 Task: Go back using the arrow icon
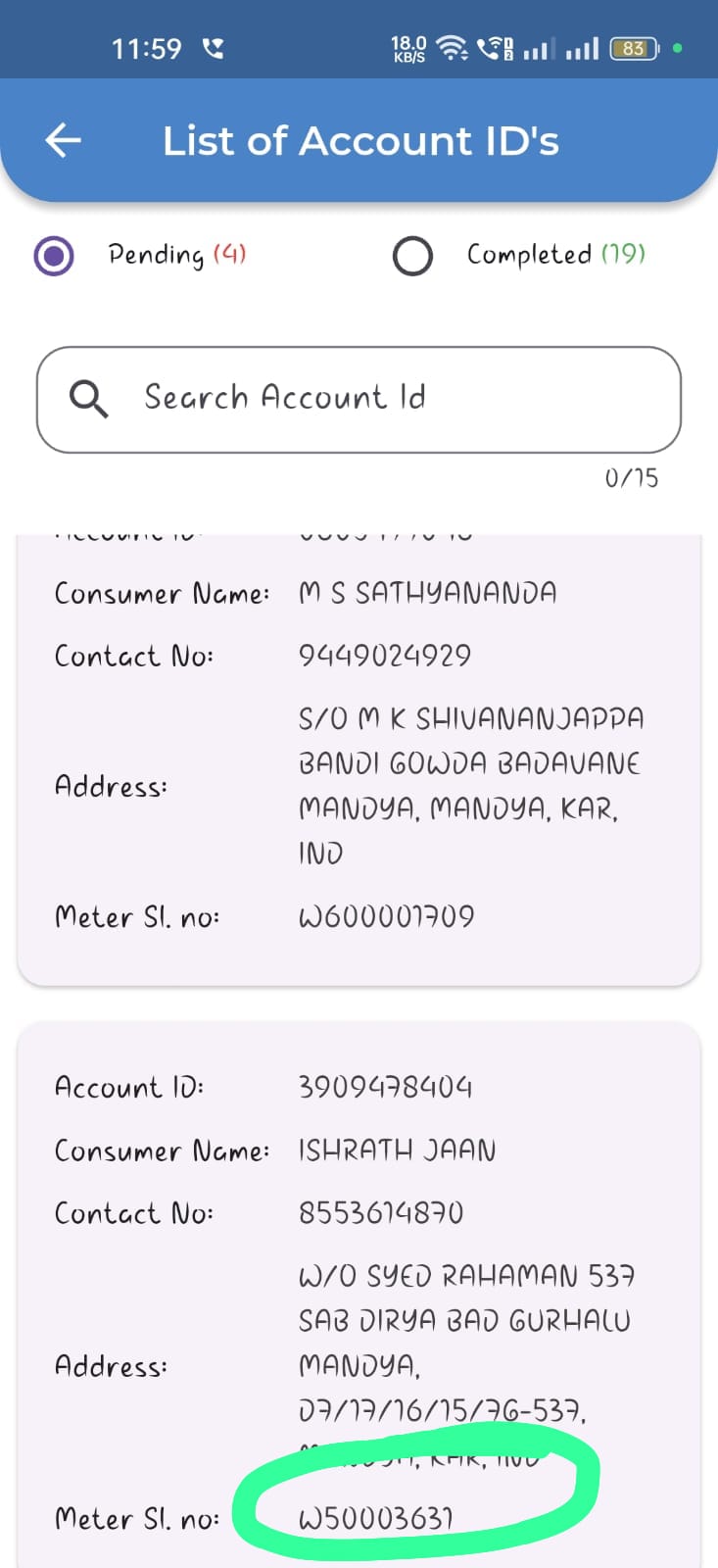tap(64, 141)
